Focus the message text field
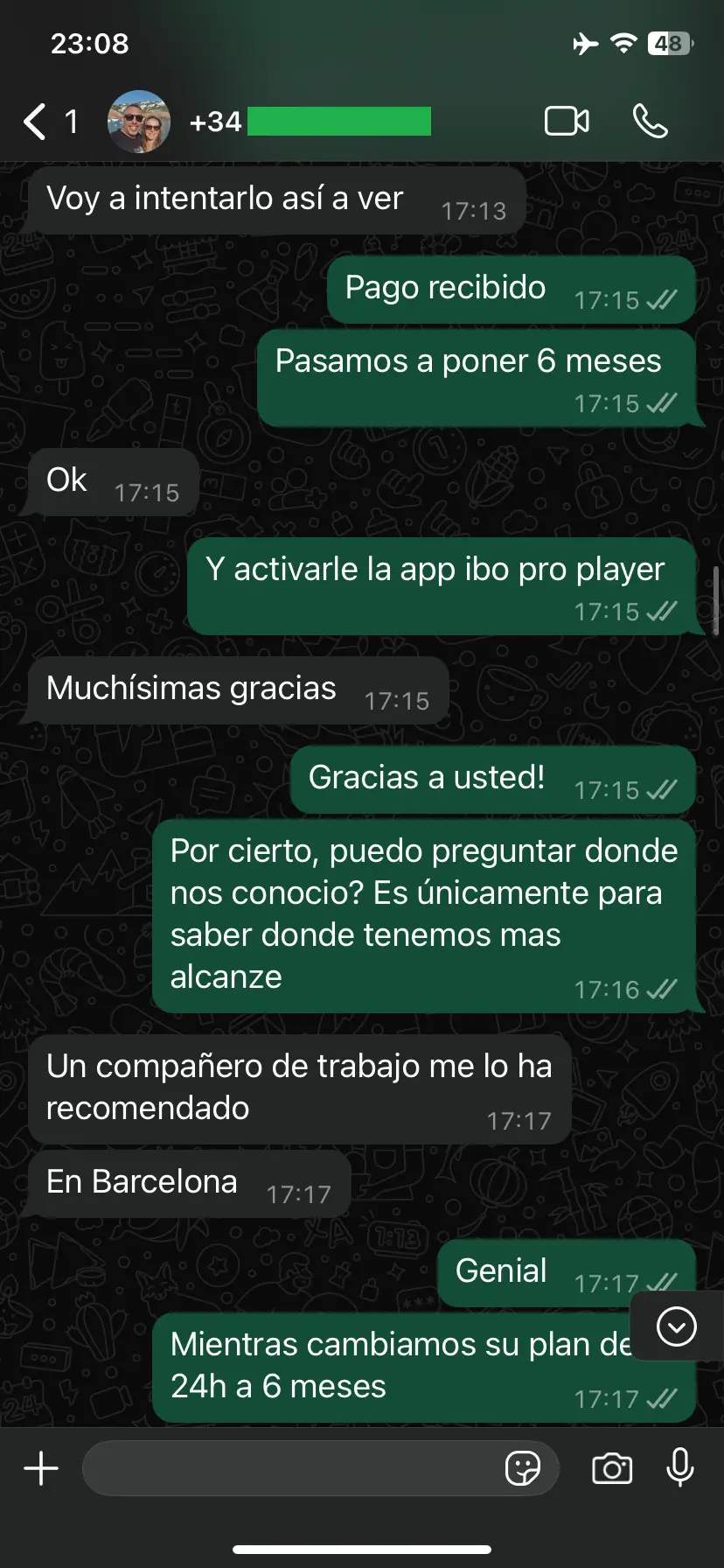The image size is (724, 1568). point(289,1468)
